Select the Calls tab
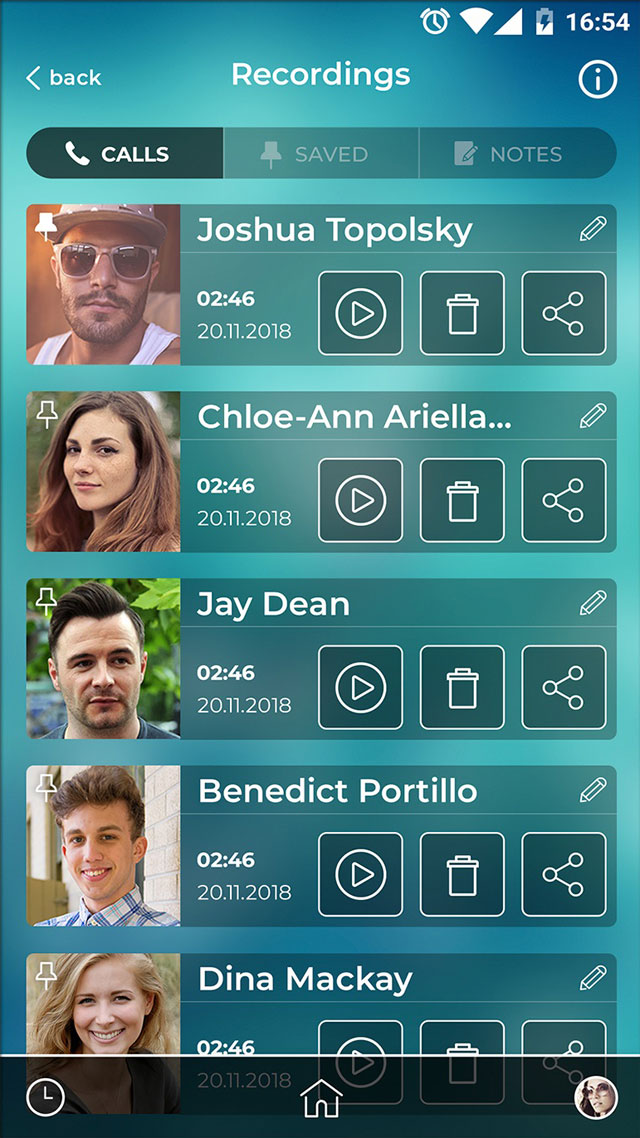640x1138 pixels. tap(125, 153)
